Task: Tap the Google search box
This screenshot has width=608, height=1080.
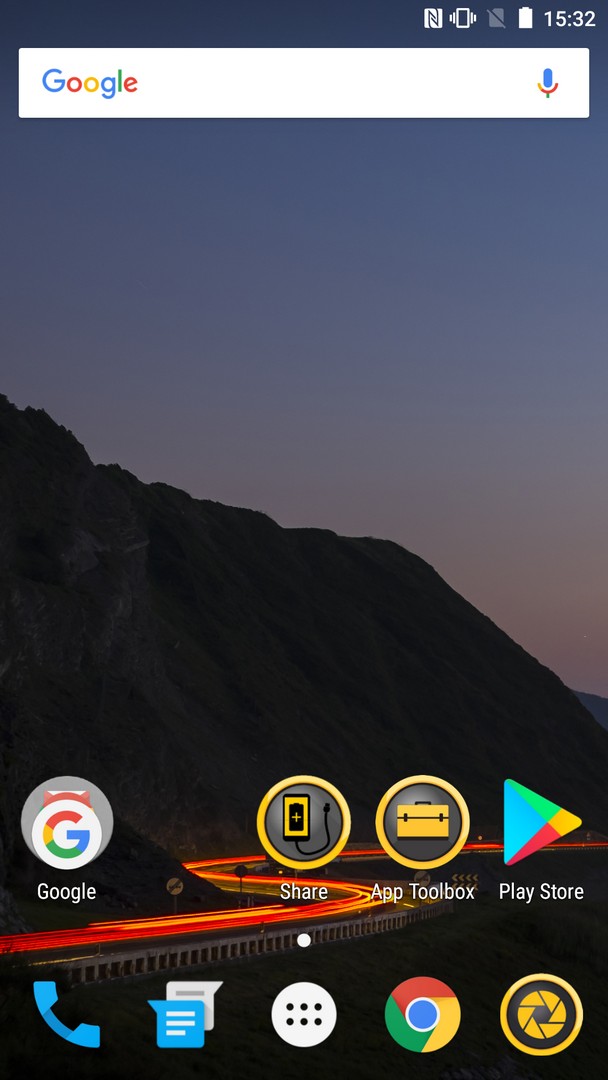Action: coord(280,83)
